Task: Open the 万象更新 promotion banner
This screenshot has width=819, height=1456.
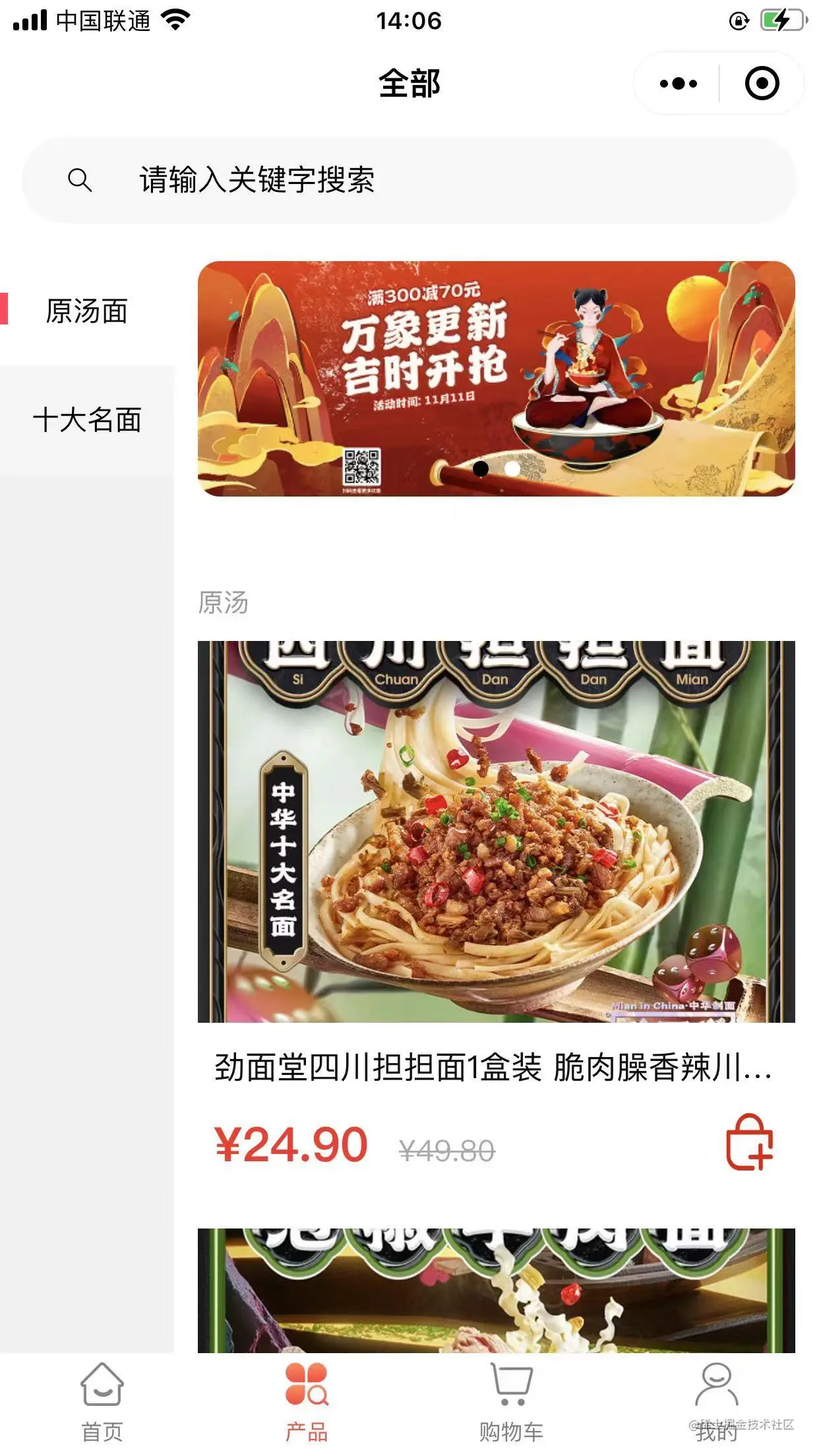Action: coord(496,379)
